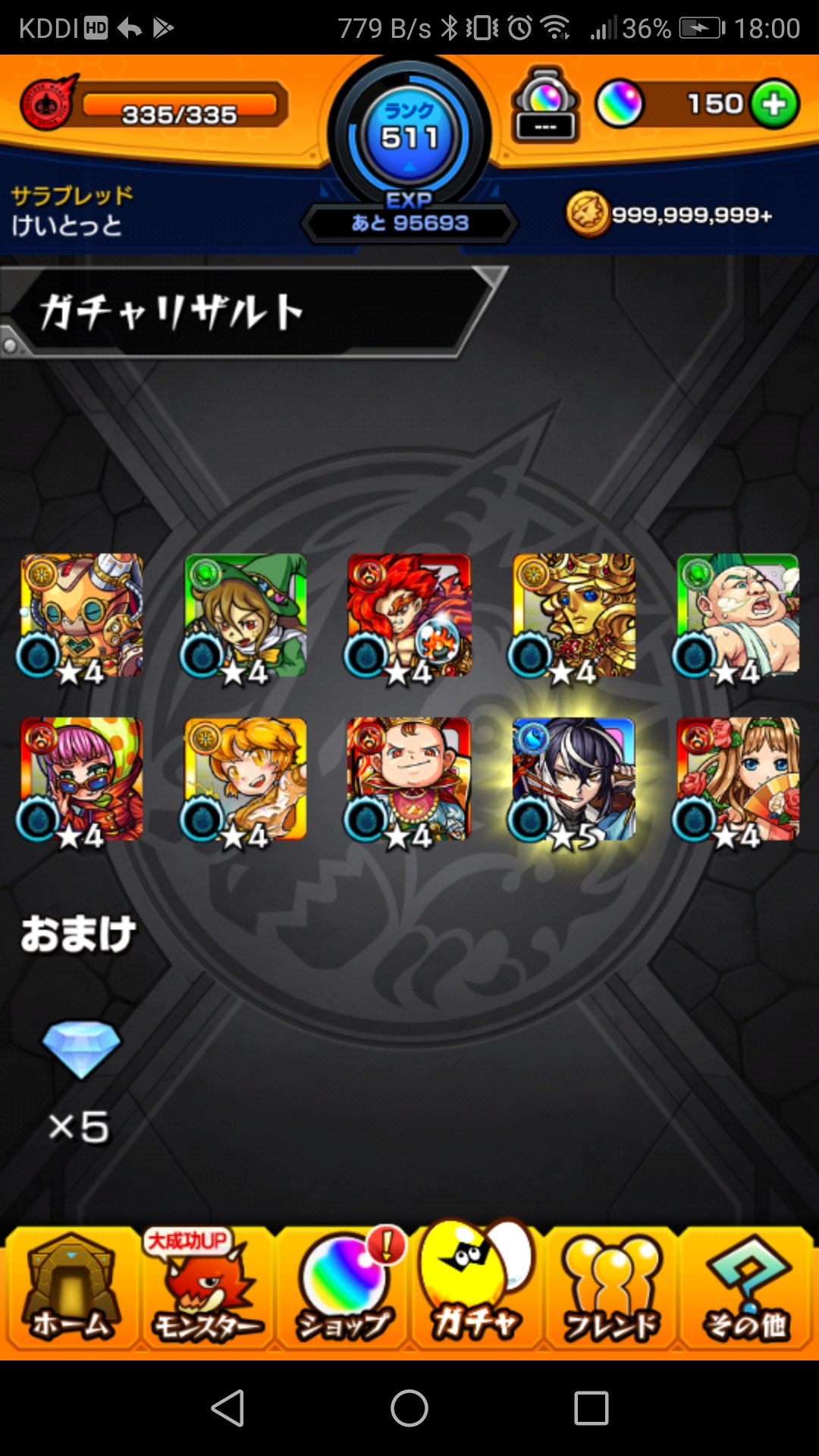819x1456 pixels.
Task: Open the その他 menu tab
Action: point(746,1289)
